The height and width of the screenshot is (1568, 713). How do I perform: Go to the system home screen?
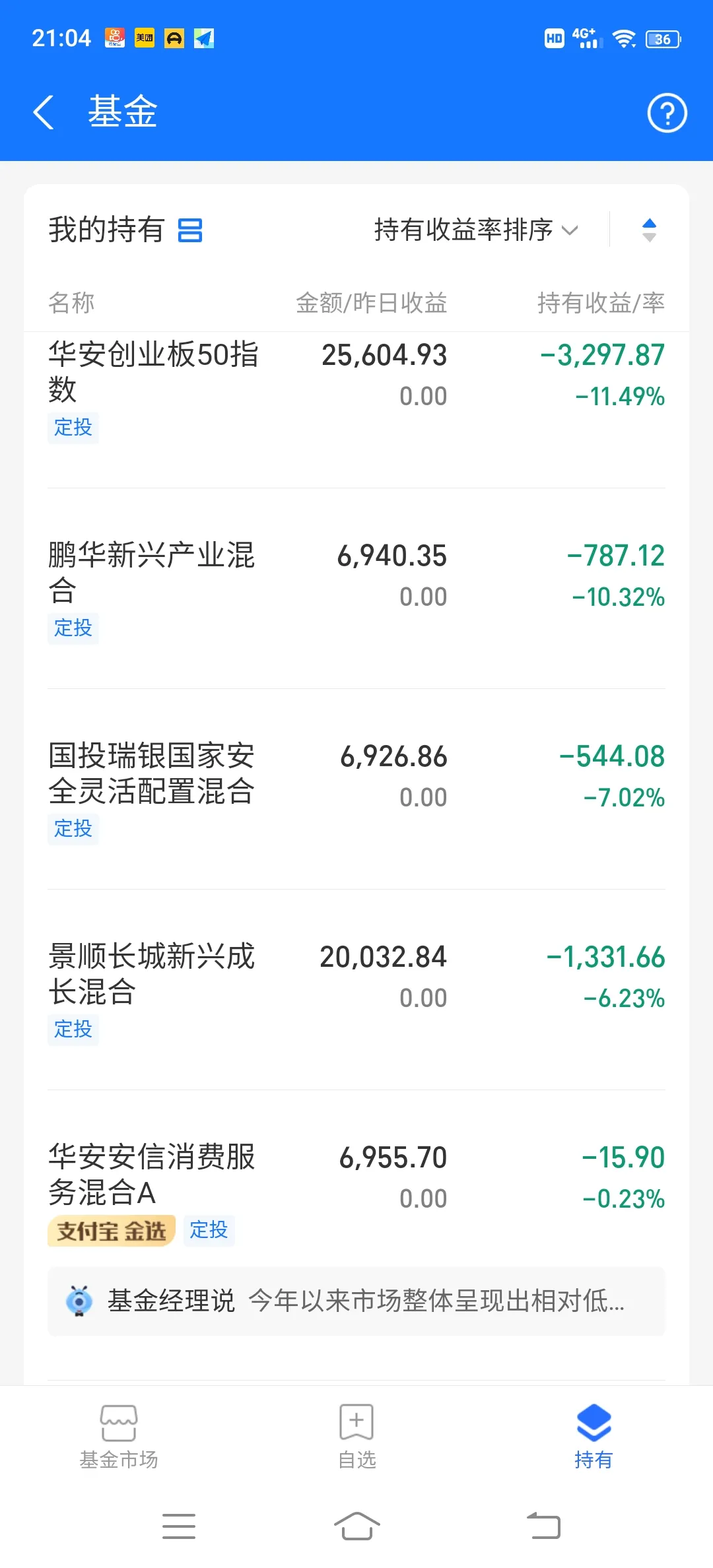pos(356,1526)
